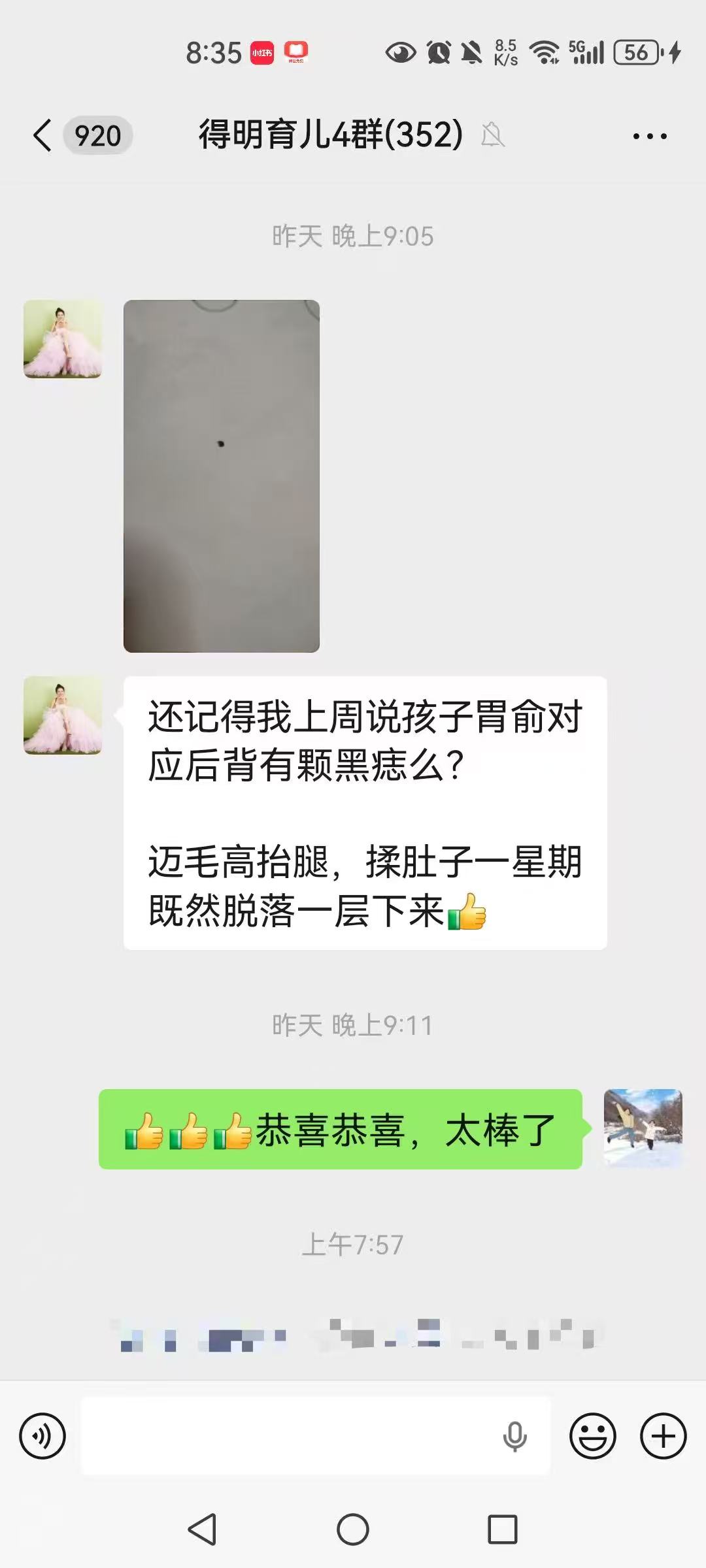The height and width of the screenshot is (1568, 706).
Task: Open the pink dress avatar beside the photo
Action: coord(63,338)
